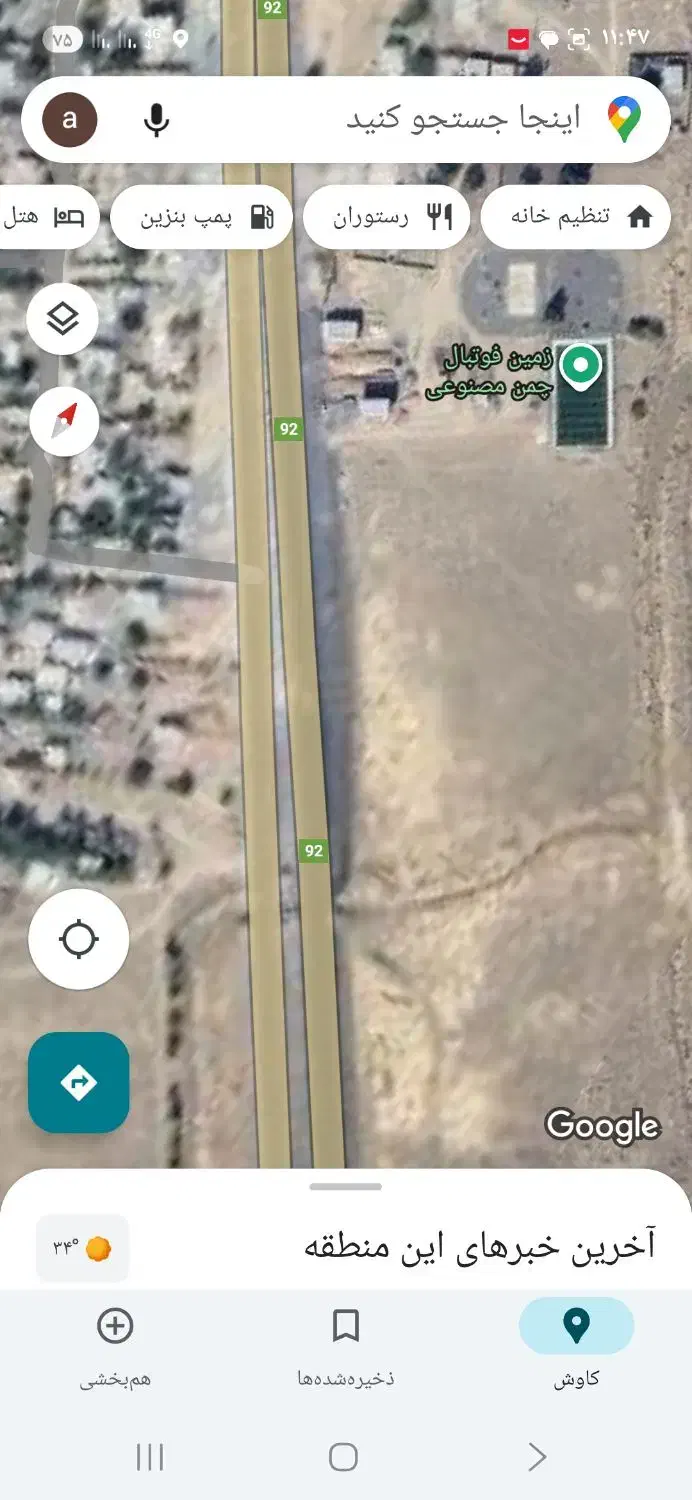692x1500 pixels.
Task: Go to the «هم‌بخشی» tab
Action: [x=115, y=1343]
